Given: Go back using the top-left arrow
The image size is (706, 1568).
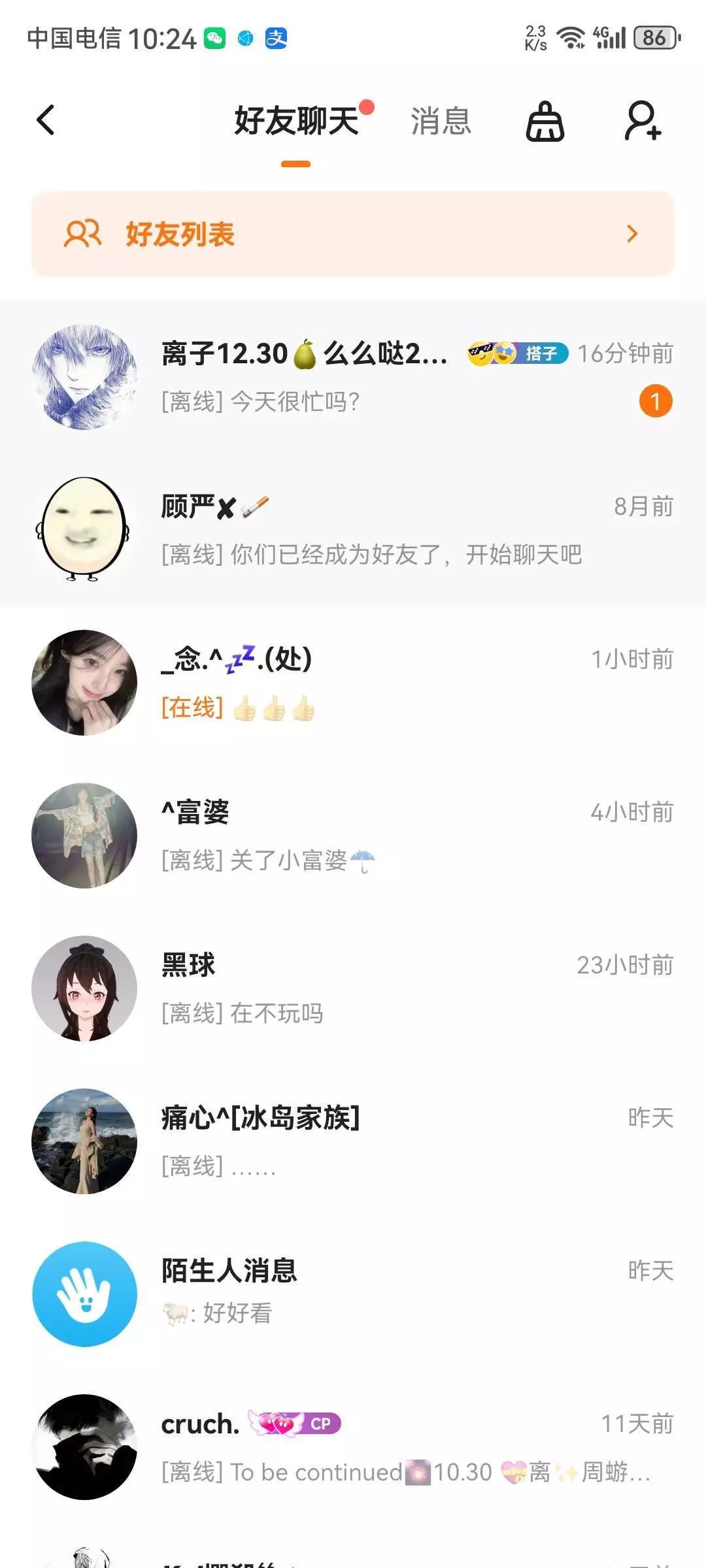Looking at the screenshot, I should coord(46,120).
